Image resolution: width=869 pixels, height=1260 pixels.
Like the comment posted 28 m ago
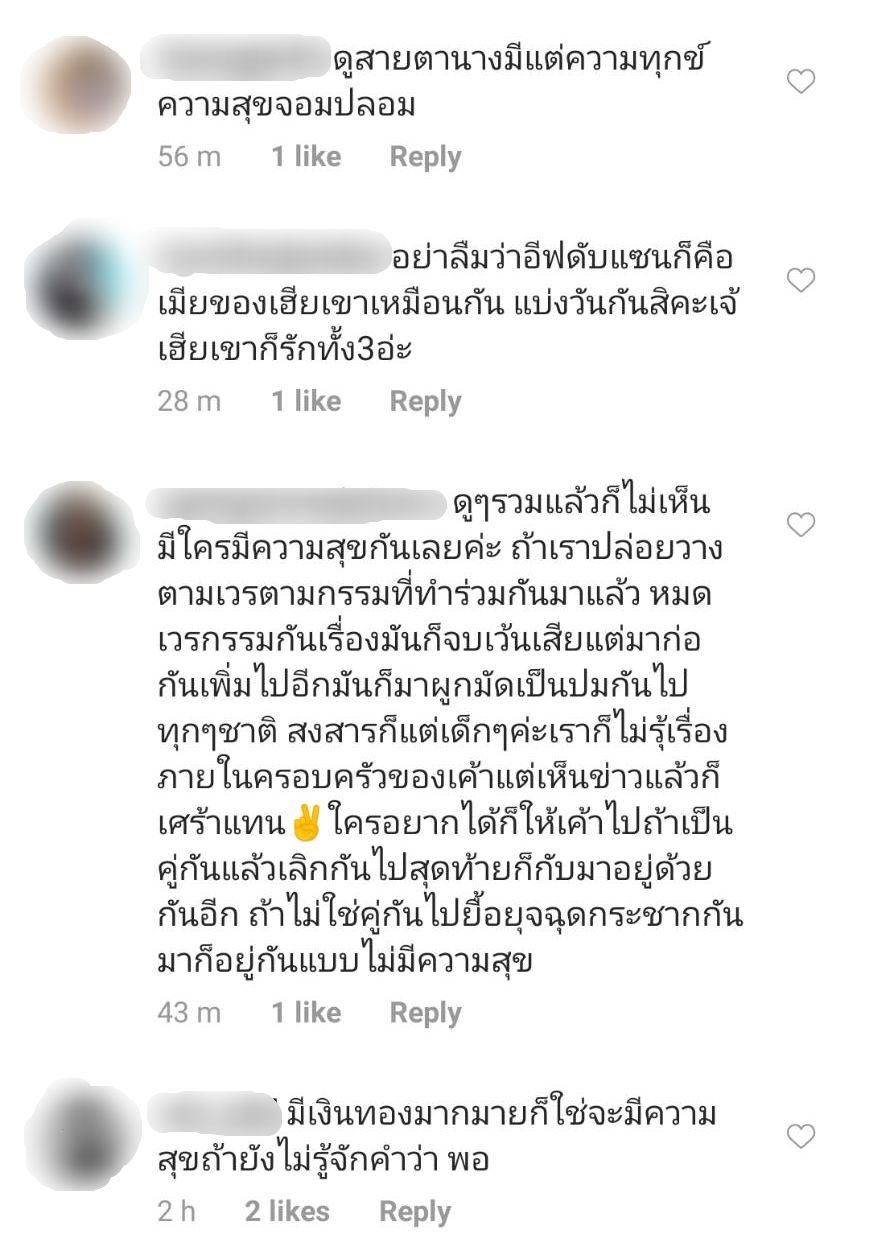pyautogui.click(x=801, y=281)
